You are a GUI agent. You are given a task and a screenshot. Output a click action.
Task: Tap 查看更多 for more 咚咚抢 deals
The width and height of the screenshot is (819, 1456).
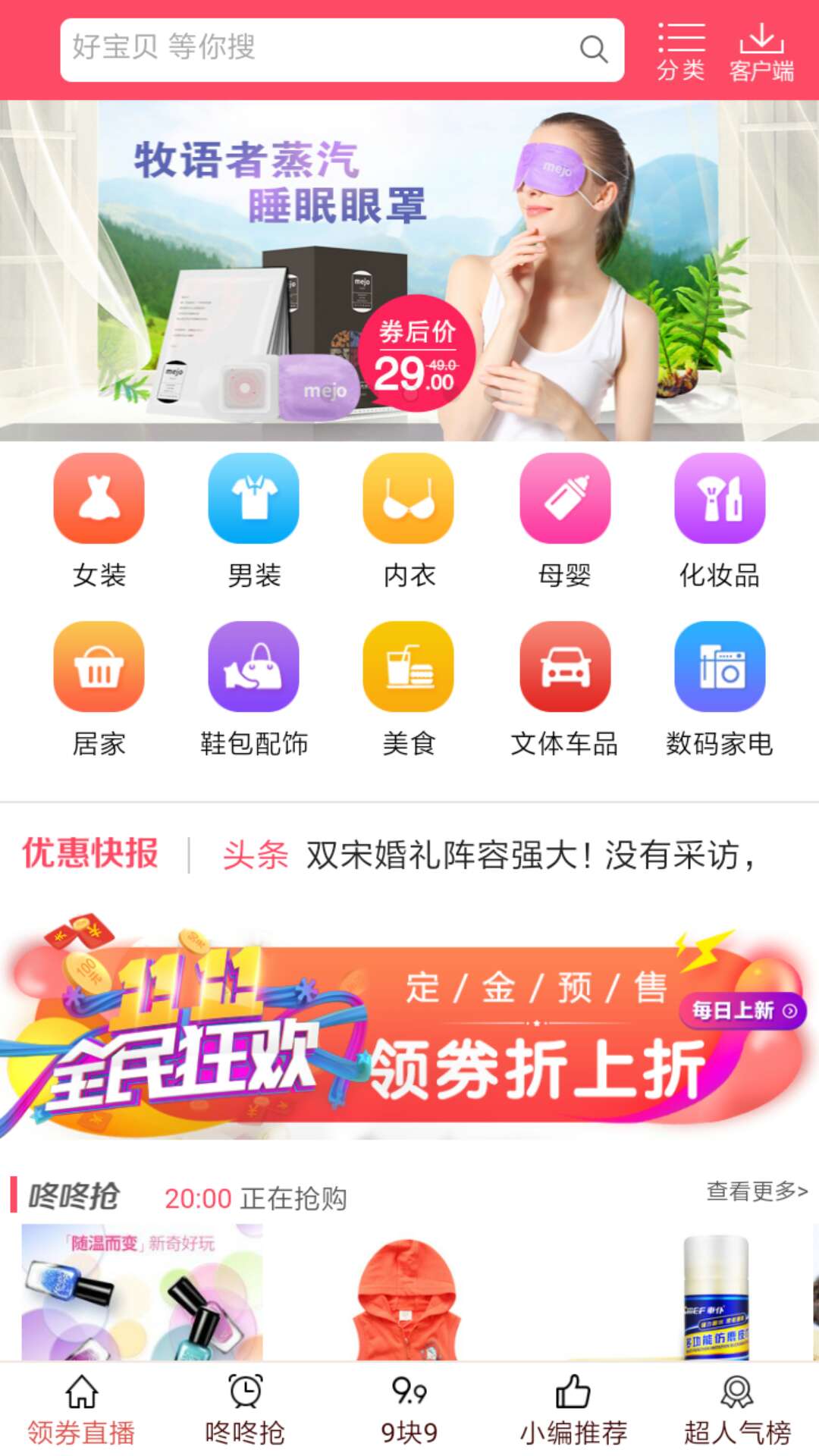756,1191
